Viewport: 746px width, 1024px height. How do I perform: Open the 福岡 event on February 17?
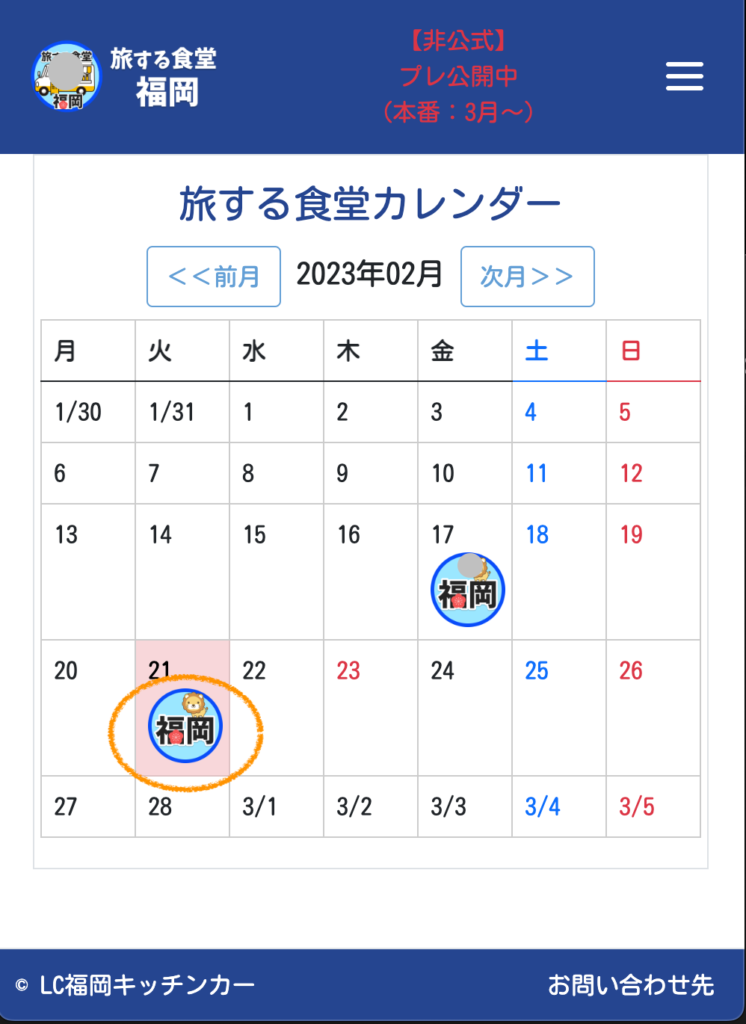[x=467, y=591]
